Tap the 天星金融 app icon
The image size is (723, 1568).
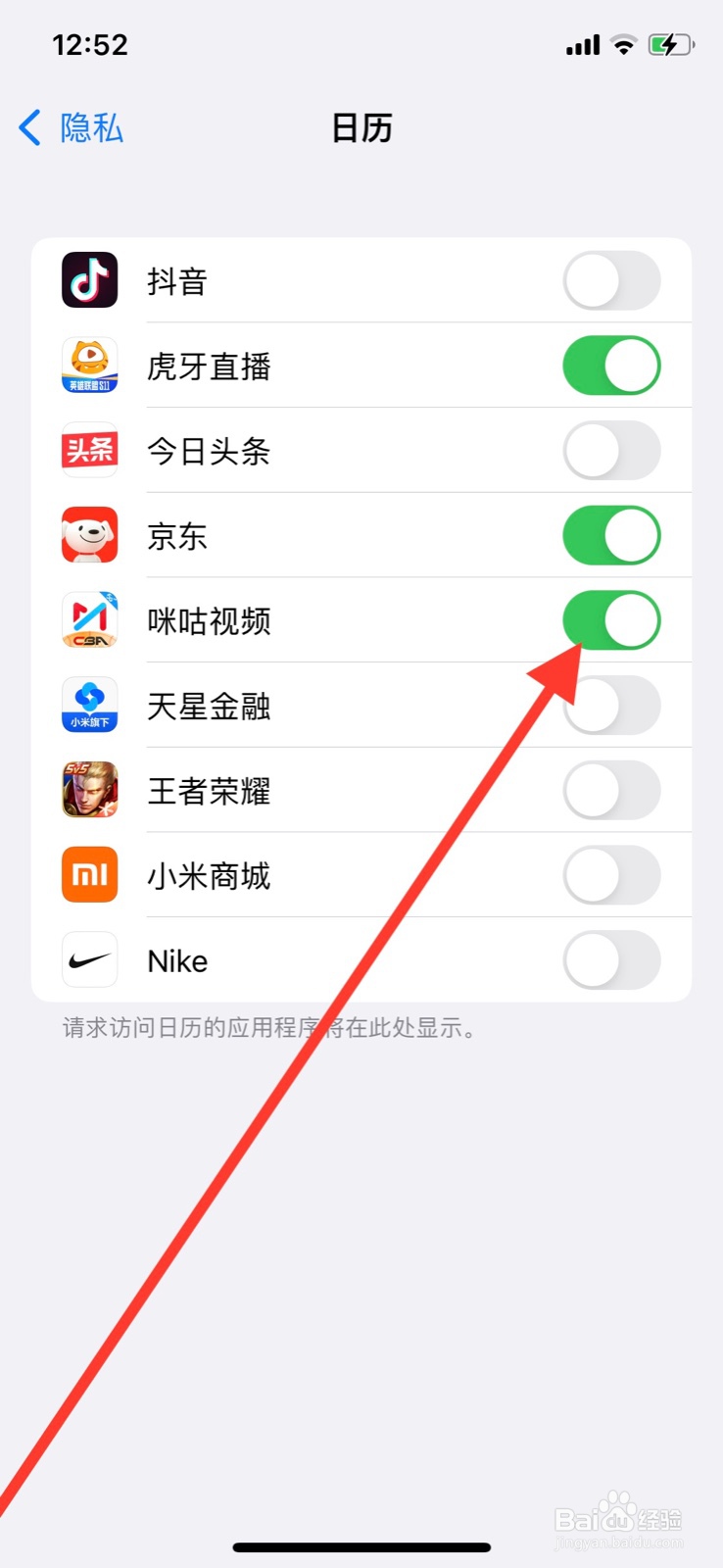tap(89, 705)
